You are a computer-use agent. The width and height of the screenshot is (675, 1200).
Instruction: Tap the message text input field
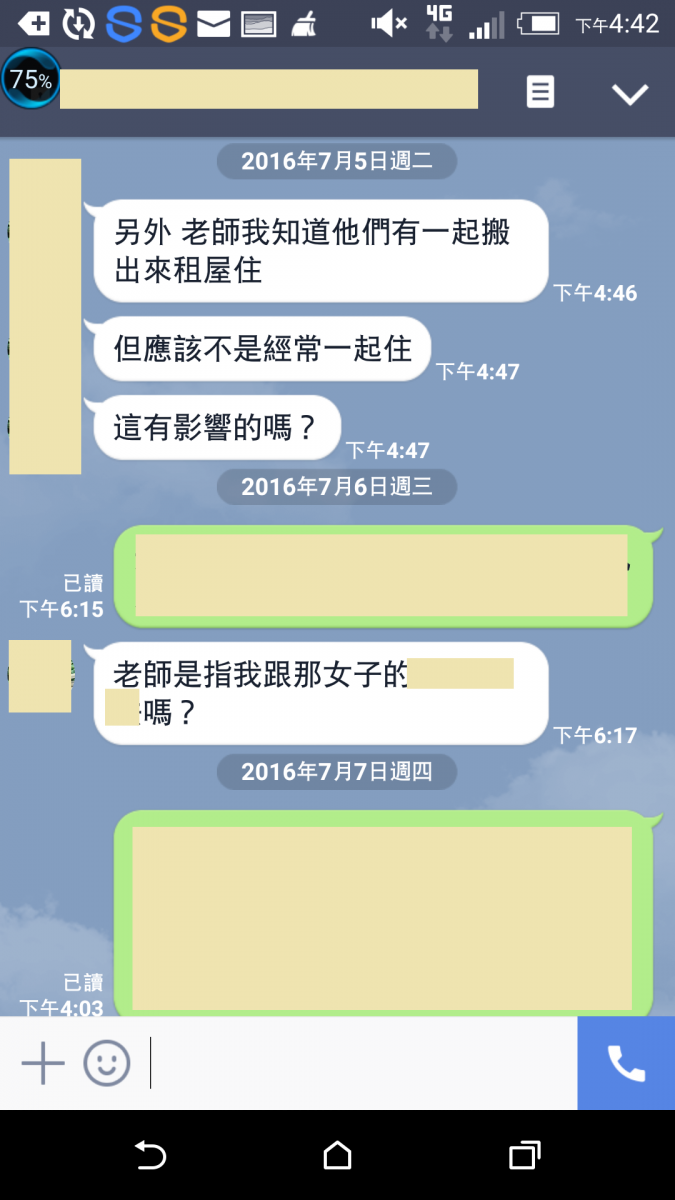tap(360, 1063)
